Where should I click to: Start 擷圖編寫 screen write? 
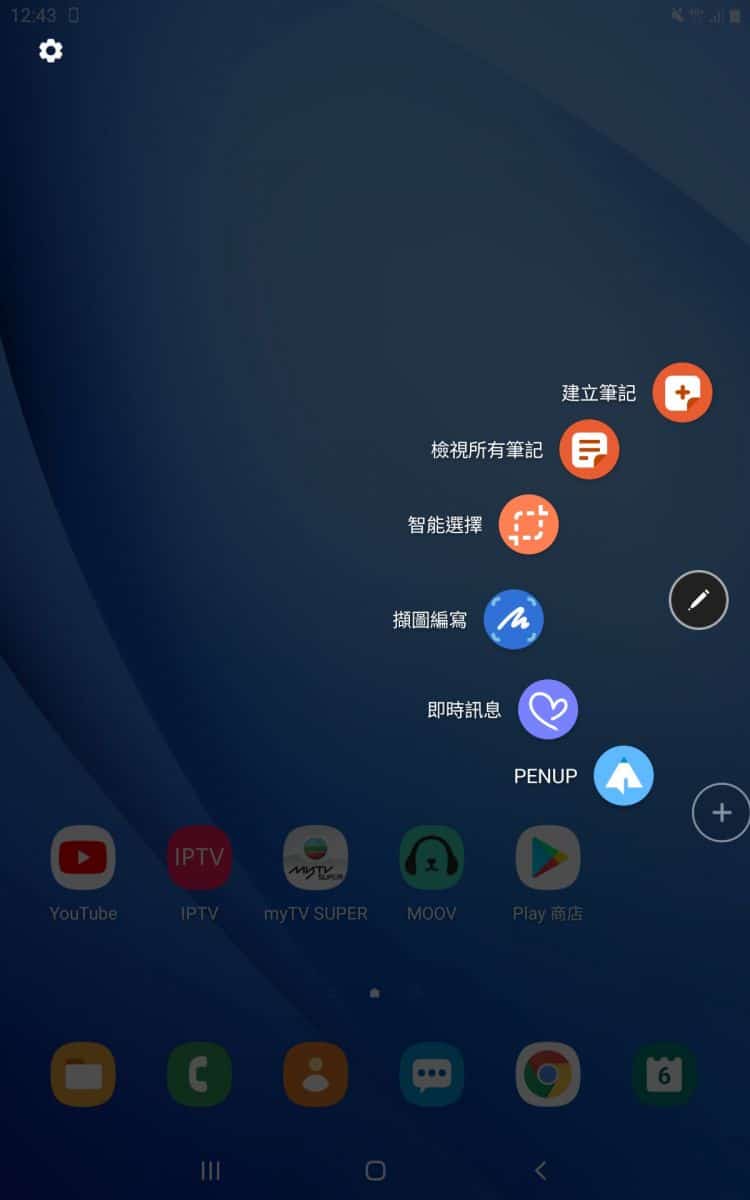[x=514, y=619]
